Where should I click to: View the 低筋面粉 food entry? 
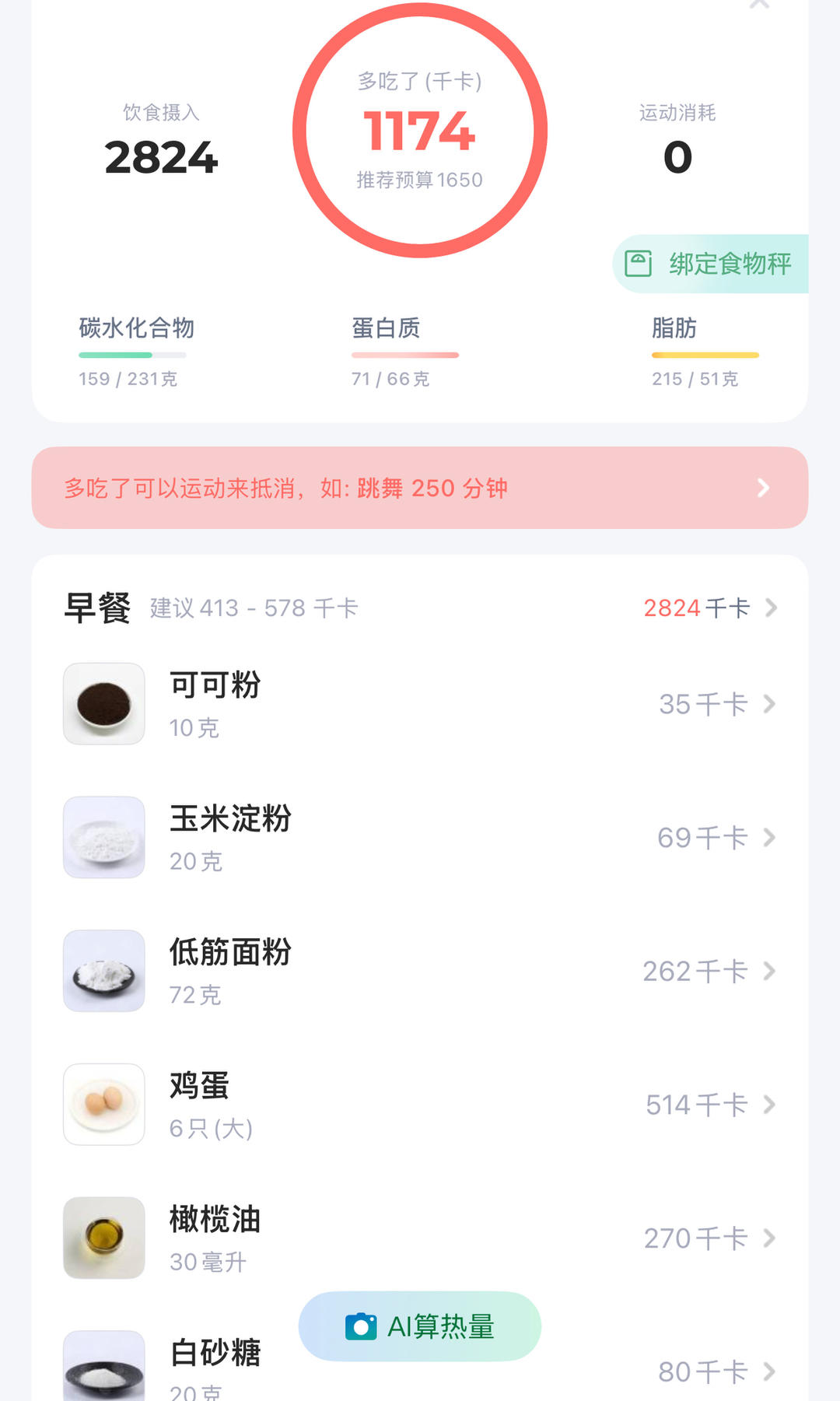420,972
